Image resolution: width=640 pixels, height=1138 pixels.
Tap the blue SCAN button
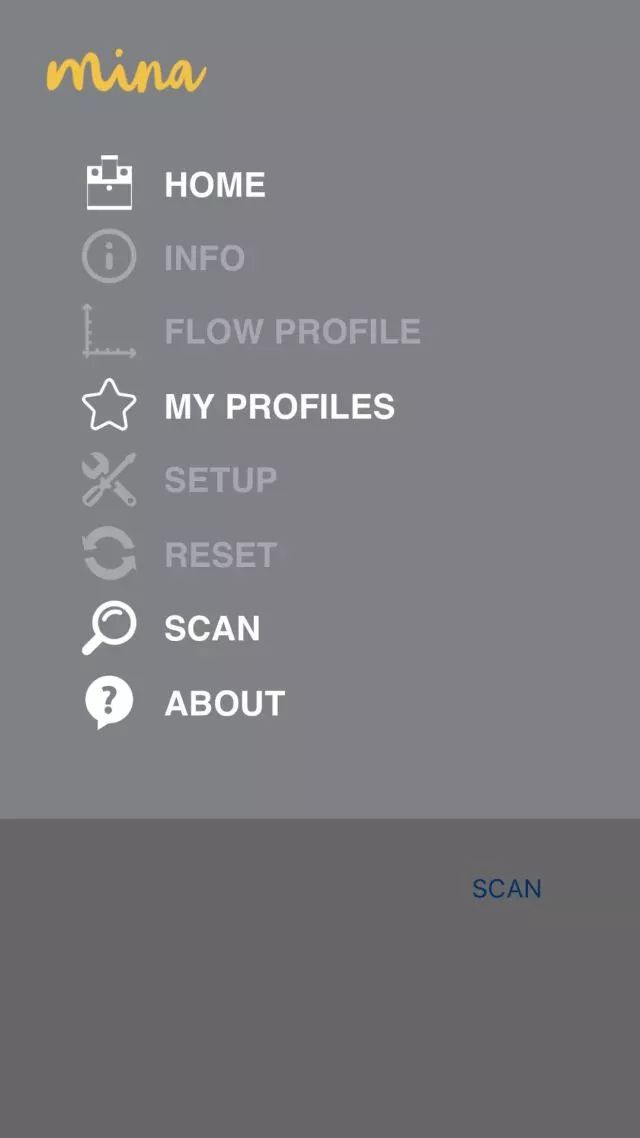(506, 889)
